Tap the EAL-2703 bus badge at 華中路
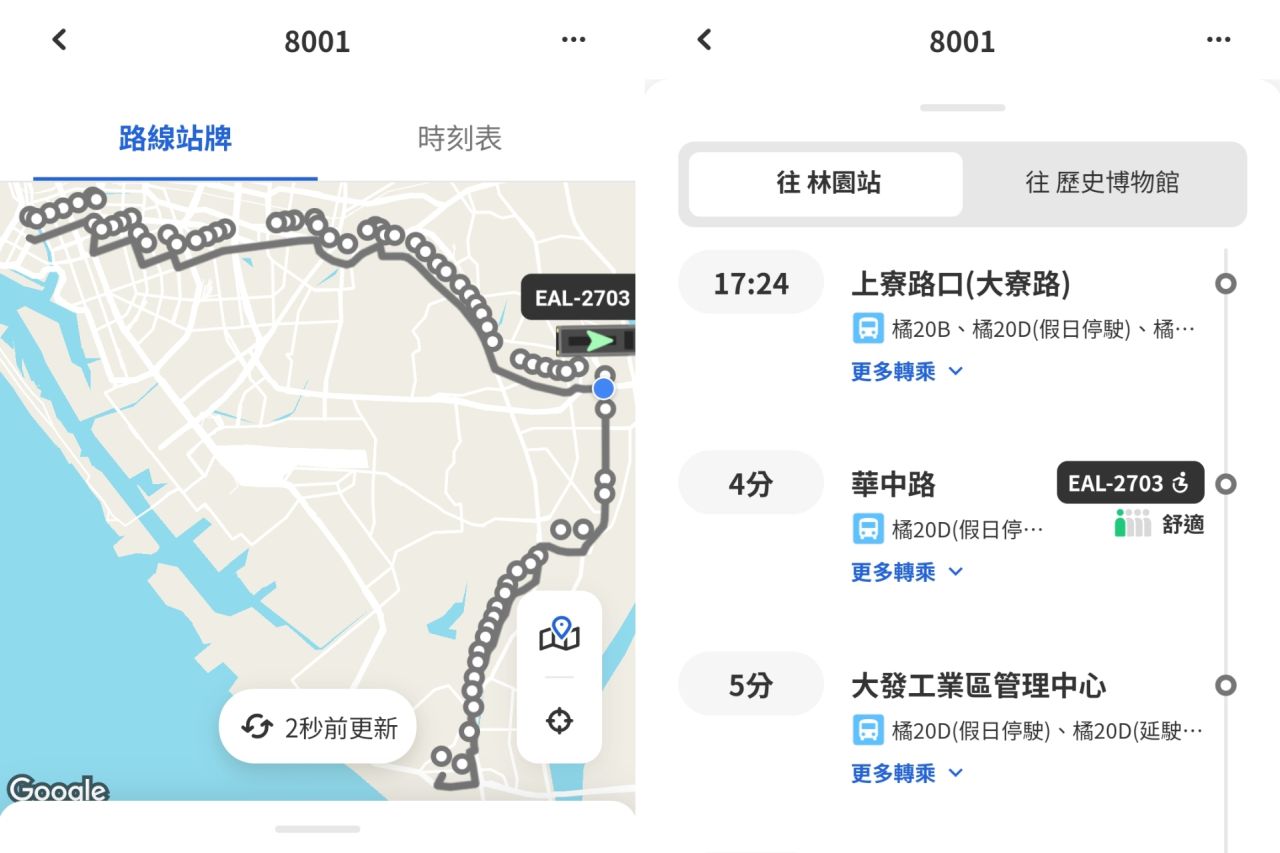The image size is (1280, 853). pyautogui.click(x=1129, y=483)
